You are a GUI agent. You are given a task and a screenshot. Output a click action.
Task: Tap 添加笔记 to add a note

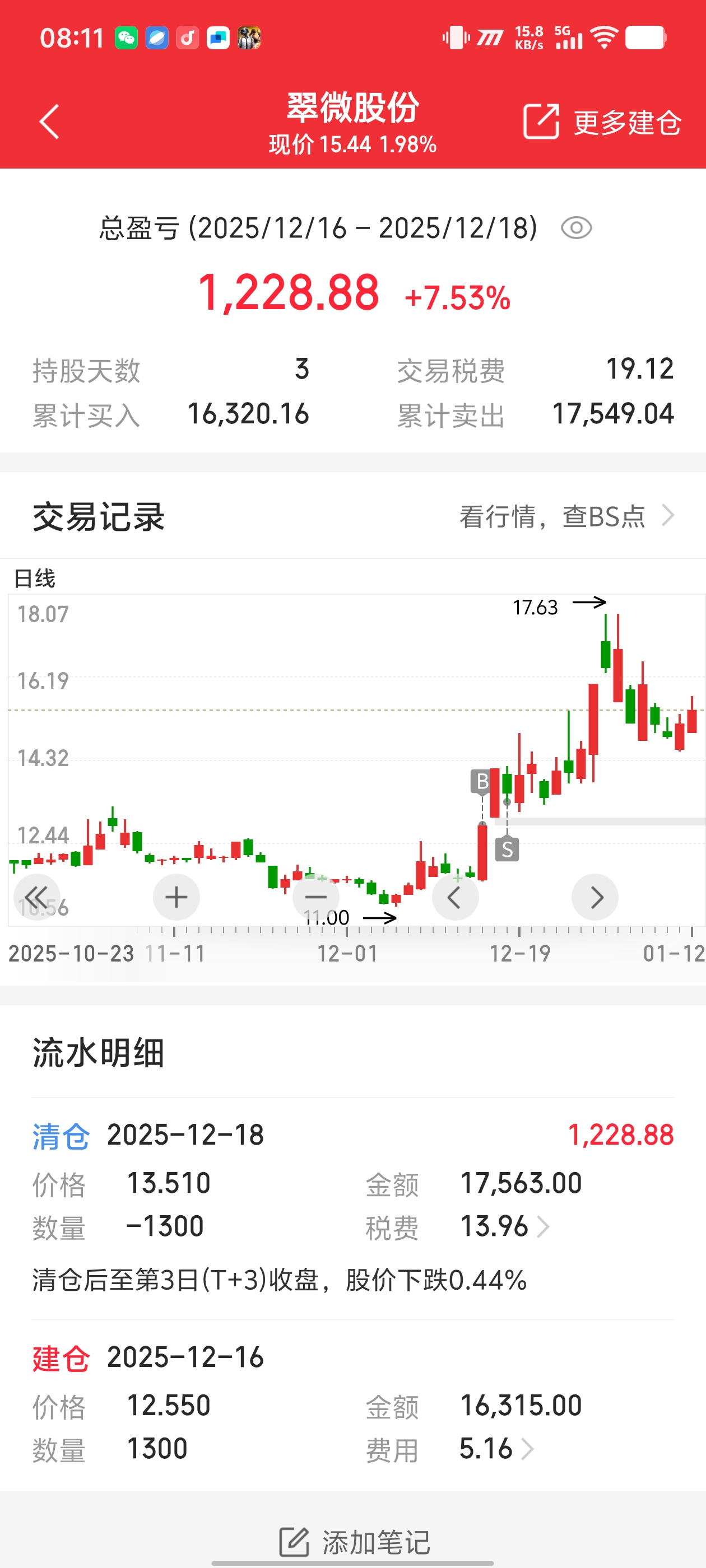(x=355, y=1541)
